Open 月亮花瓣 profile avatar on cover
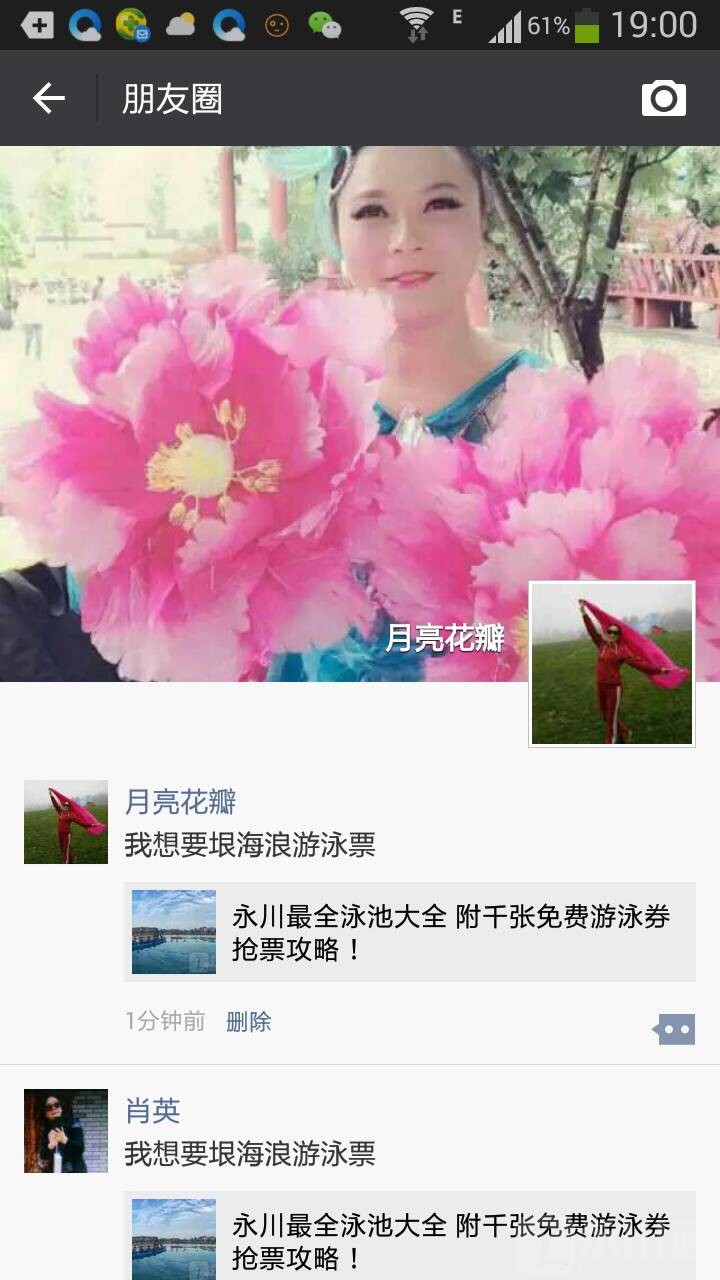The image size is (720, 1280). point(611,664)
